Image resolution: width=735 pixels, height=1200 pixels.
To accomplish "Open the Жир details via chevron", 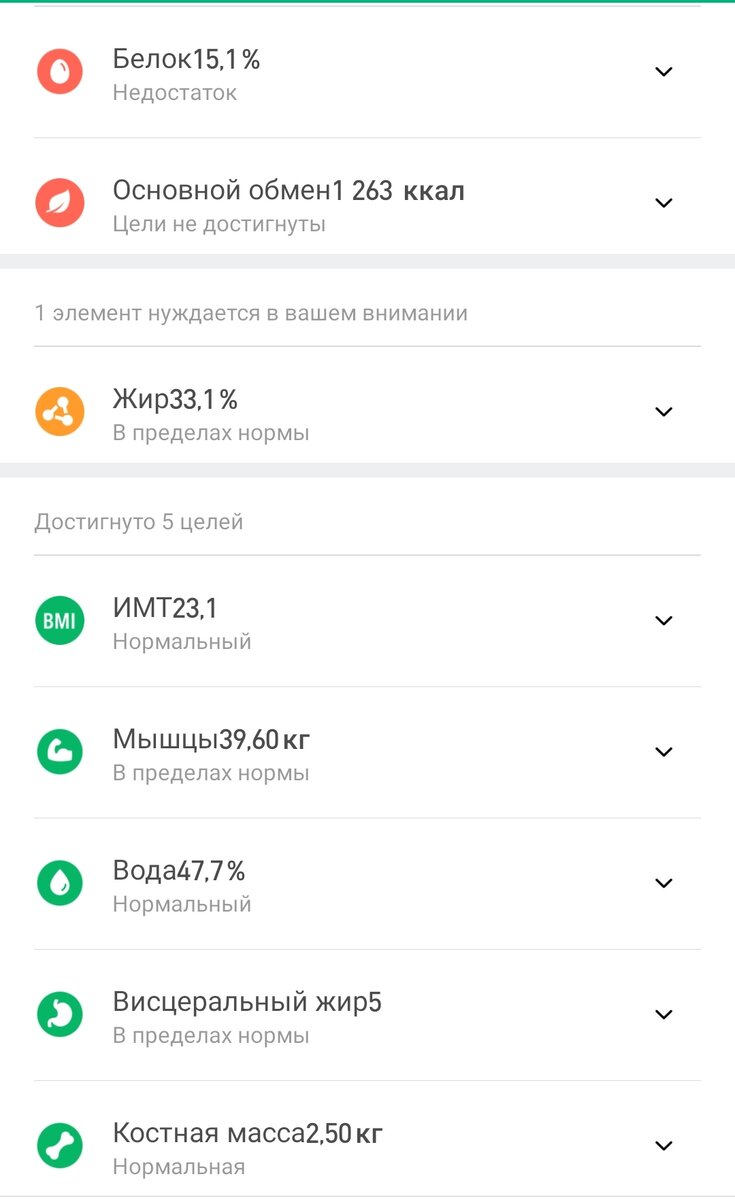I will click(x=663, y=410).
